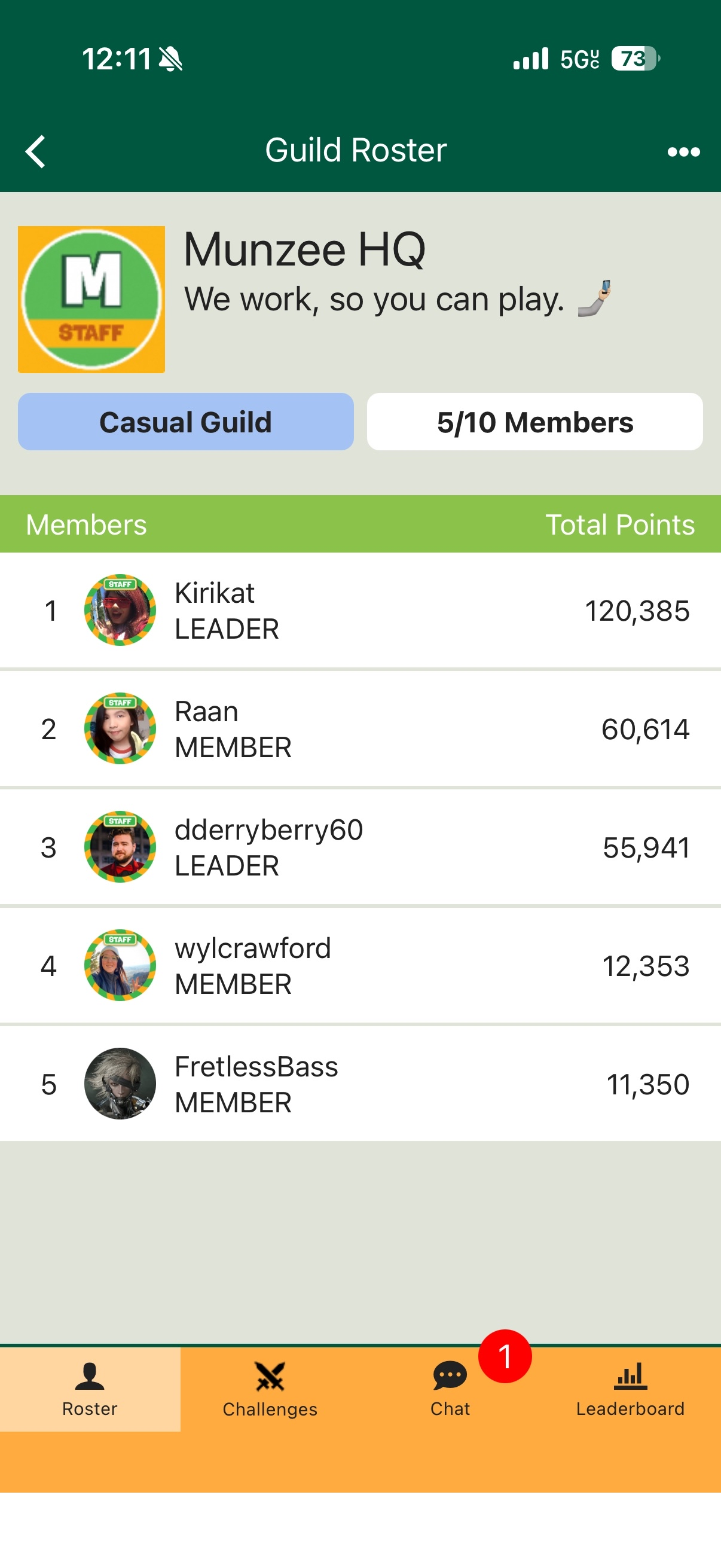721x1568 pixels.
Task: Switch to the Roster tab
Action: click(x=90, y=1389)
